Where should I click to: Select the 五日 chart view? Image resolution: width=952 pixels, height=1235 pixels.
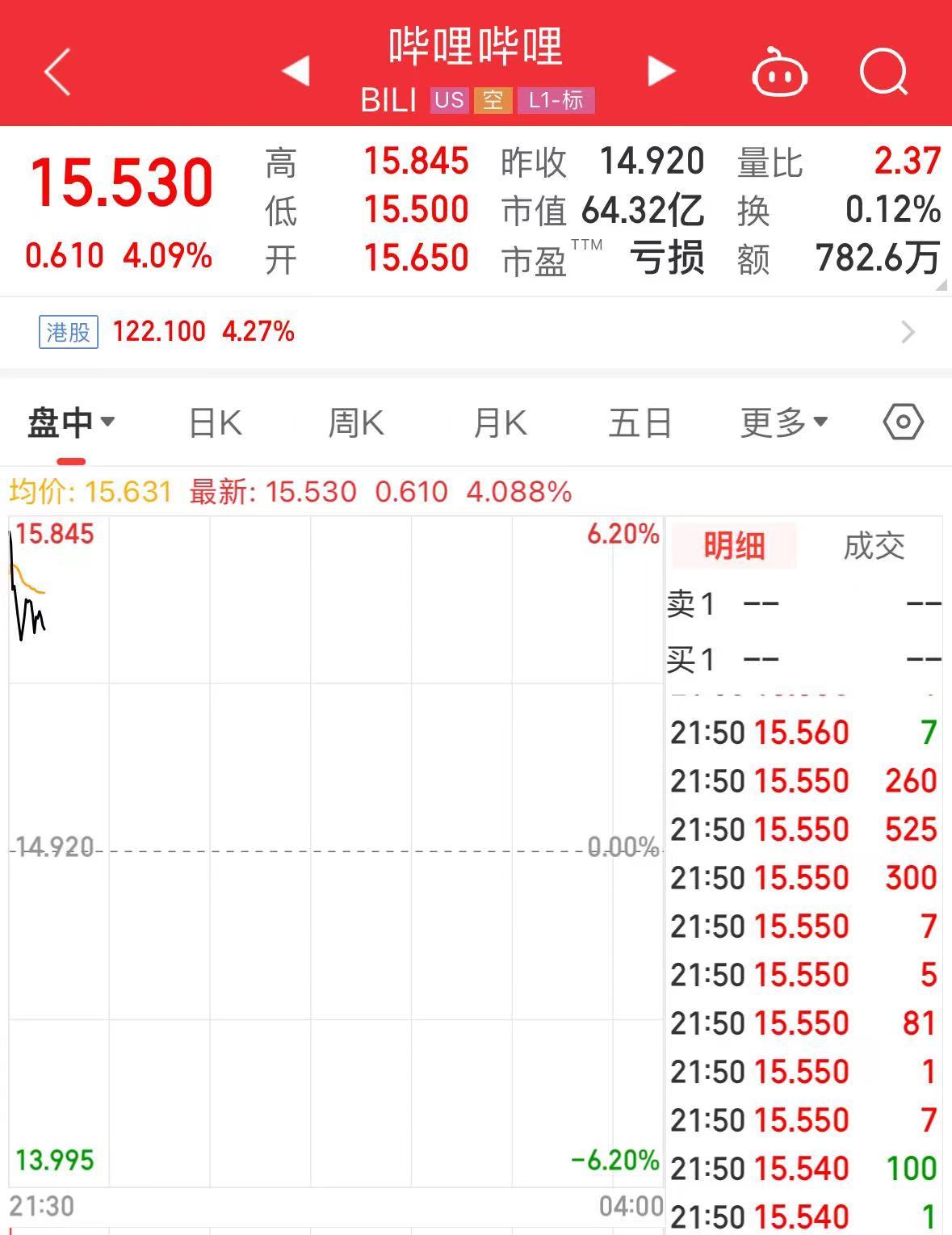(640, 421)
